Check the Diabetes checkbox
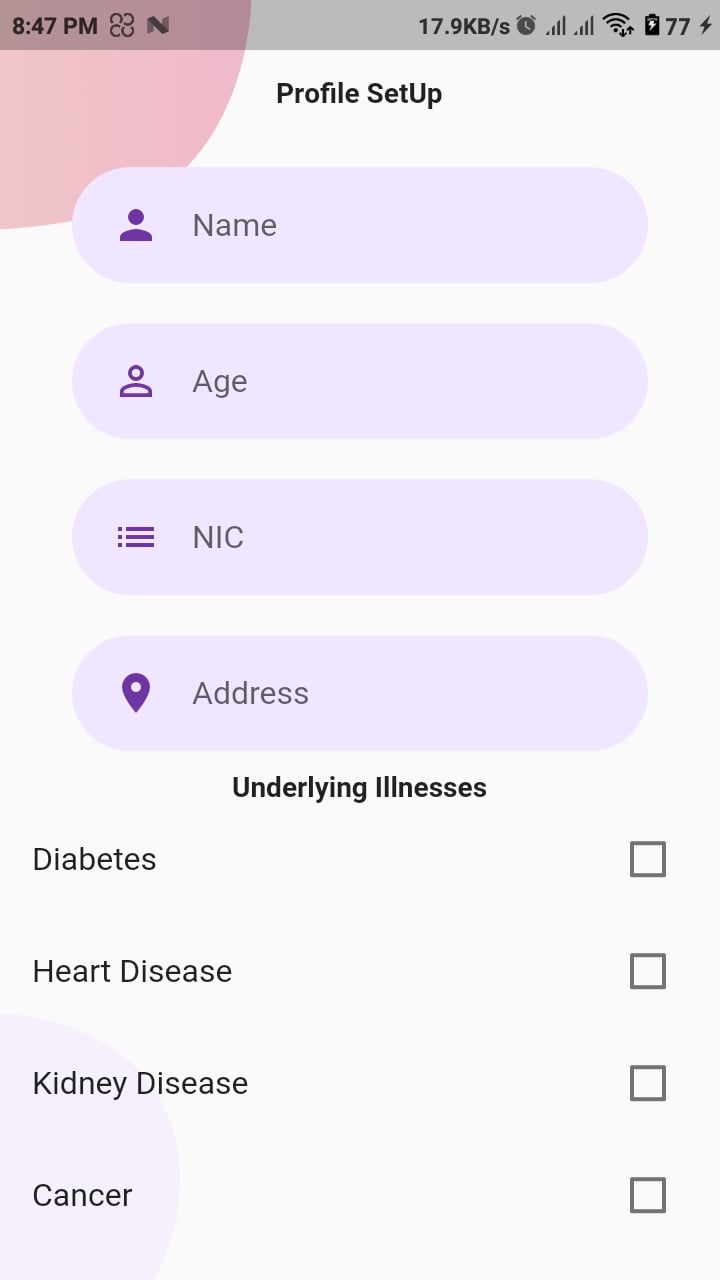Screen dimensions: 720x1280 click(x=648, y=859)
